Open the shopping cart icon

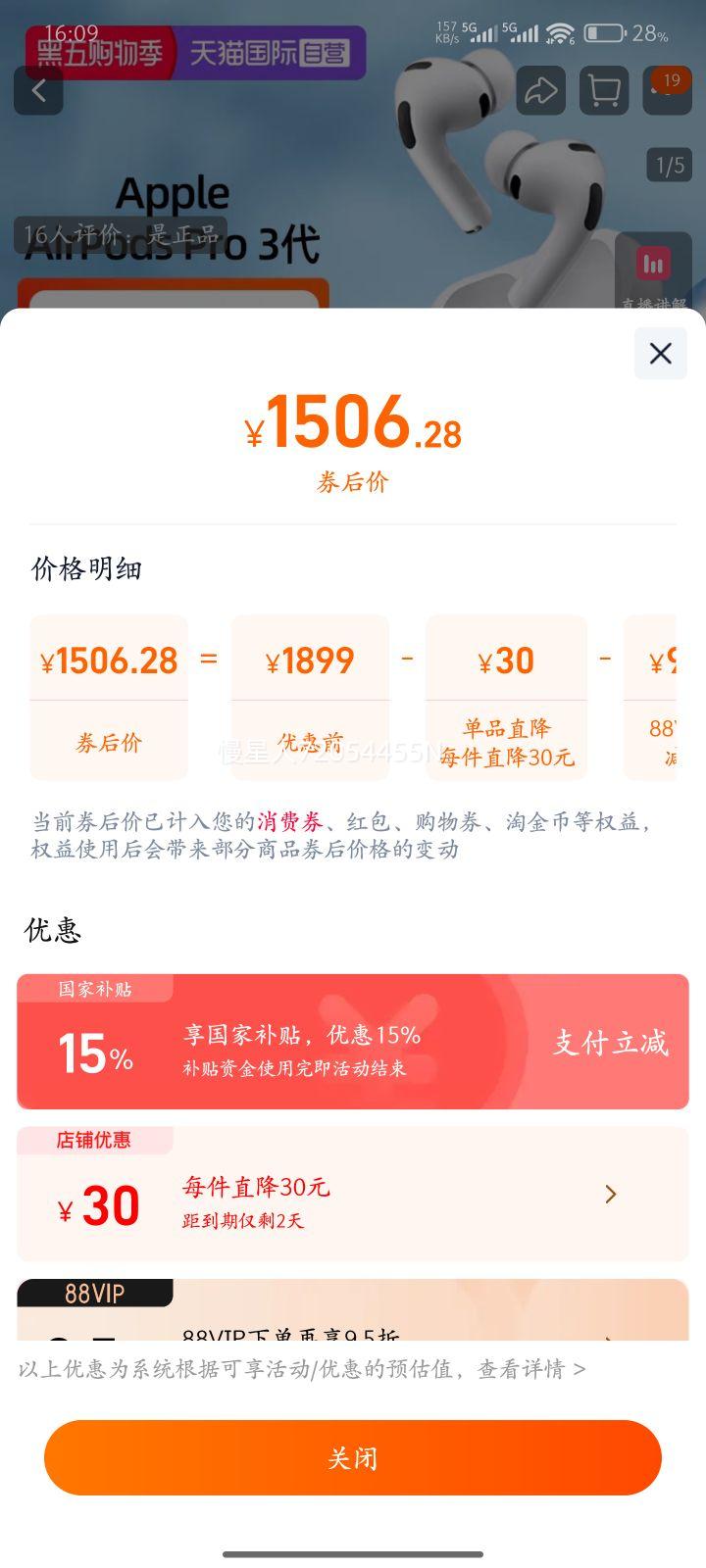(605, 90)
